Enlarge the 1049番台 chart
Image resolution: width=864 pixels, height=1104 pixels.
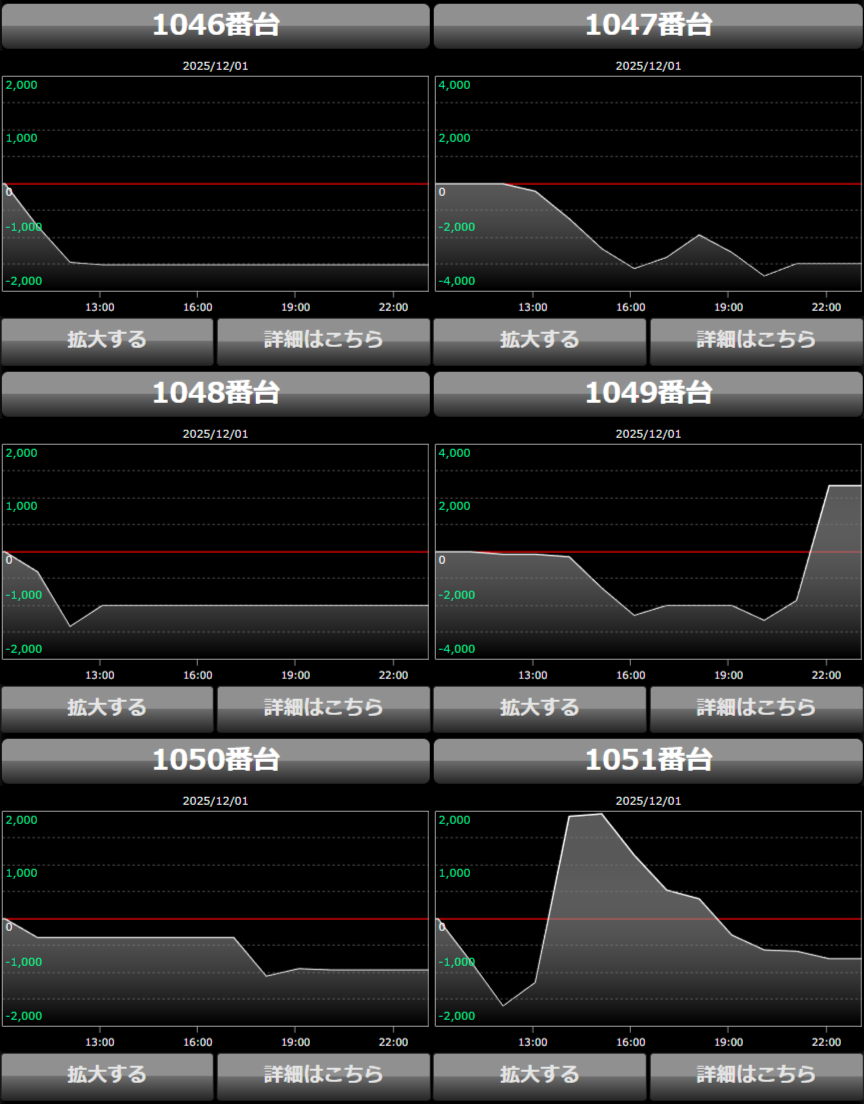540,709
